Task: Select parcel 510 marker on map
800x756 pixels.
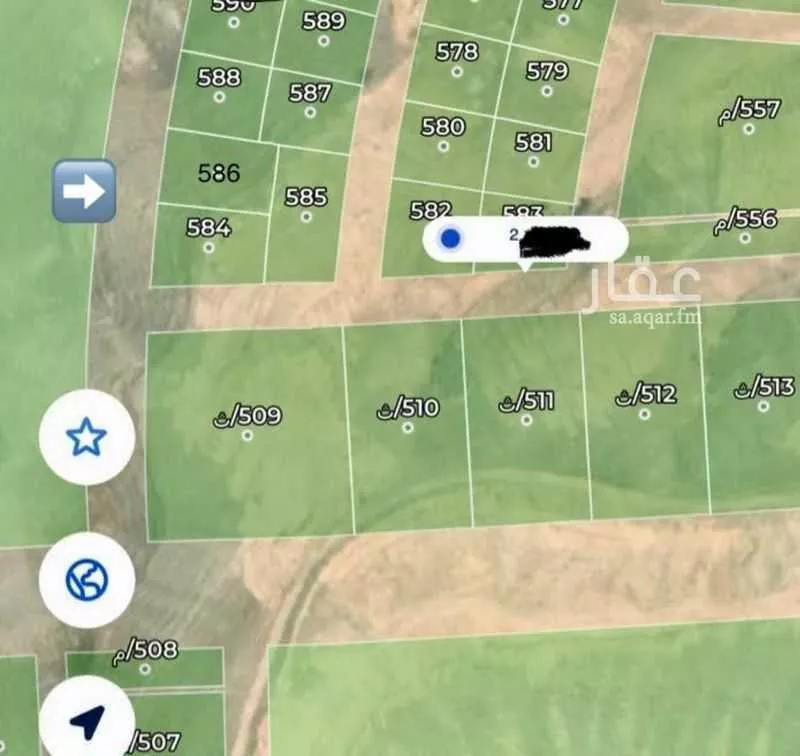Action: point(407,428)
